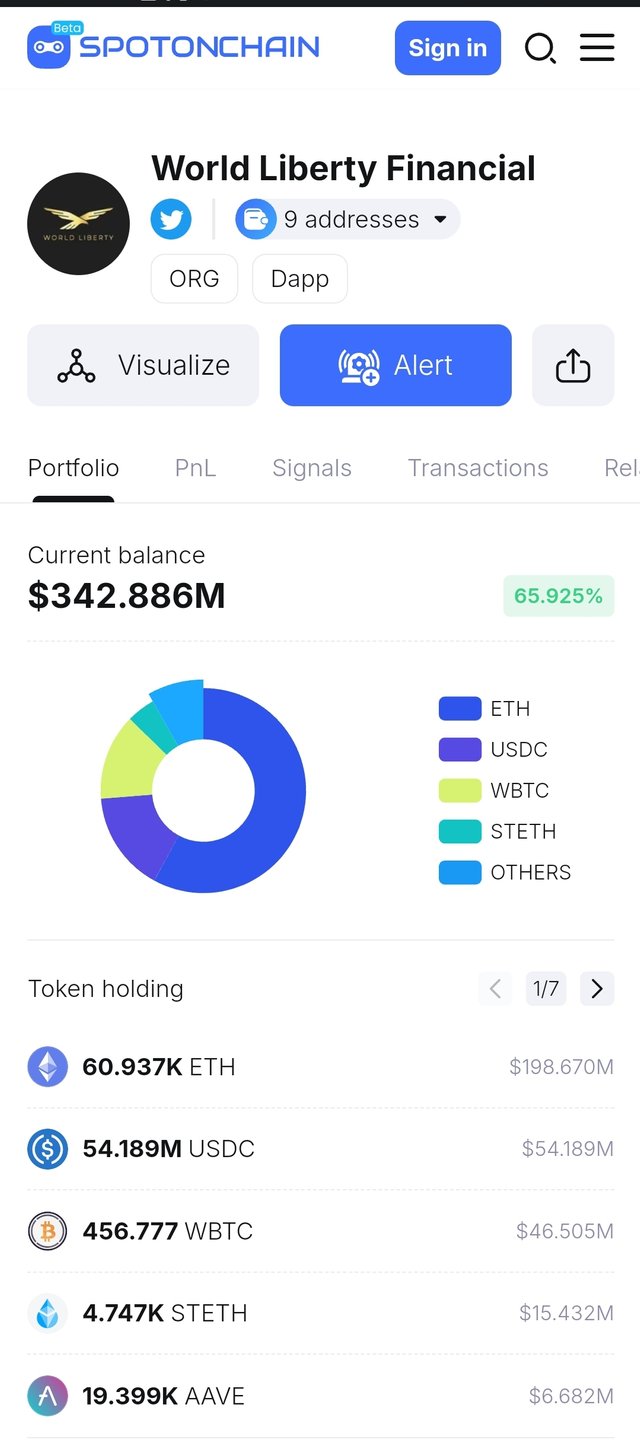Open the ETH holding row

pos(320,1067)
